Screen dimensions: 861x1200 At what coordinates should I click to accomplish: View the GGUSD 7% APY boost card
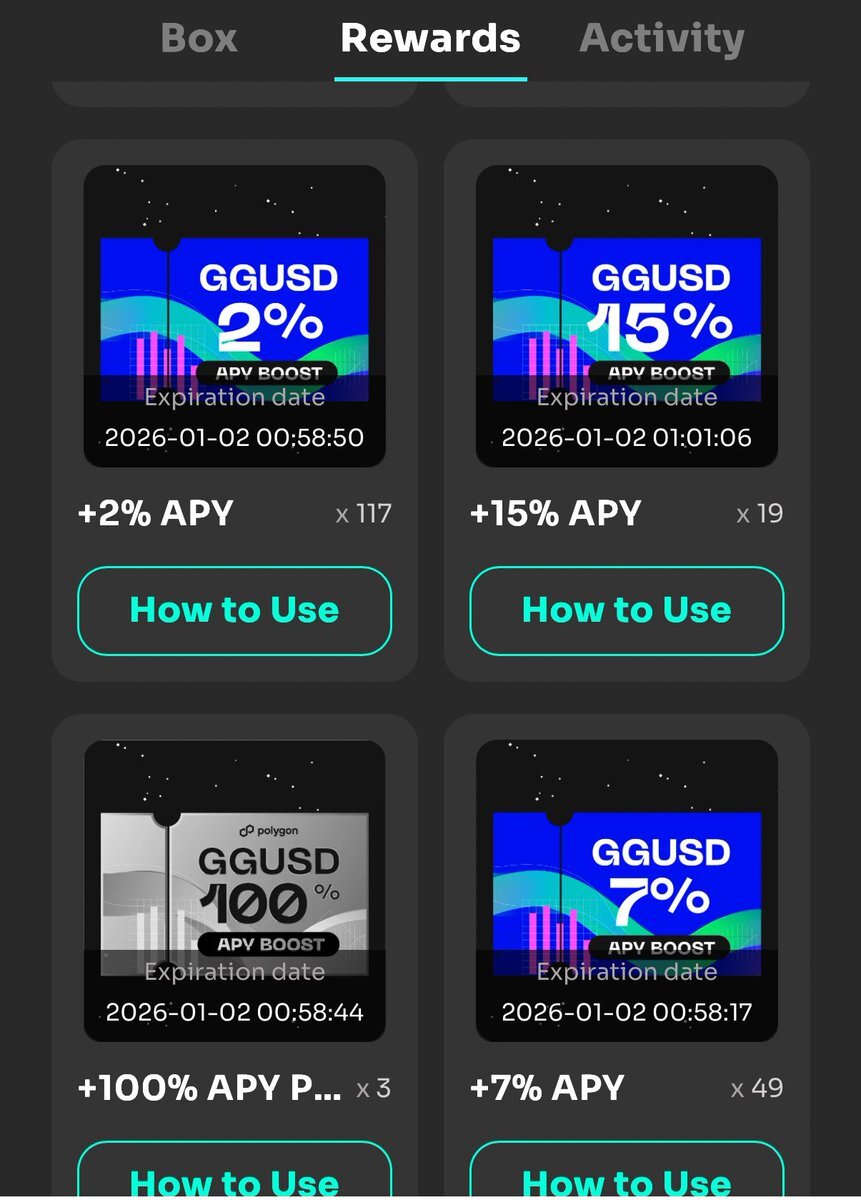[x=626, y=890]
